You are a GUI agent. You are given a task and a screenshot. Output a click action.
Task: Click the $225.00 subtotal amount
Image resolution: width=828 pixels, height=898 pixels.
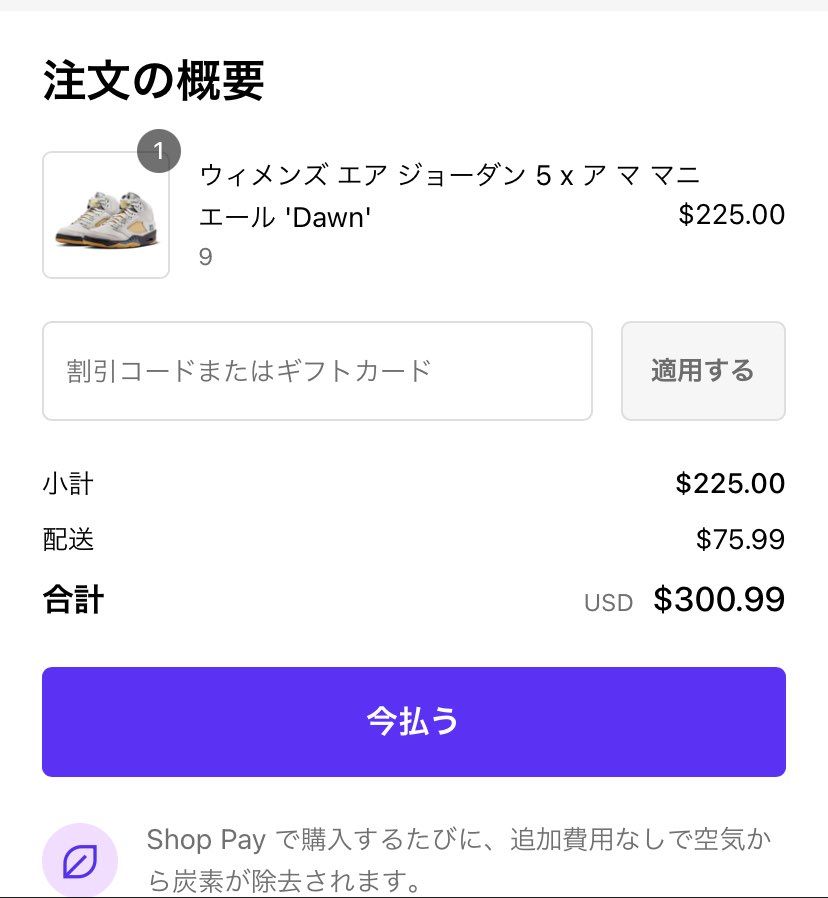pyautogui.click(x=730, y=483)
